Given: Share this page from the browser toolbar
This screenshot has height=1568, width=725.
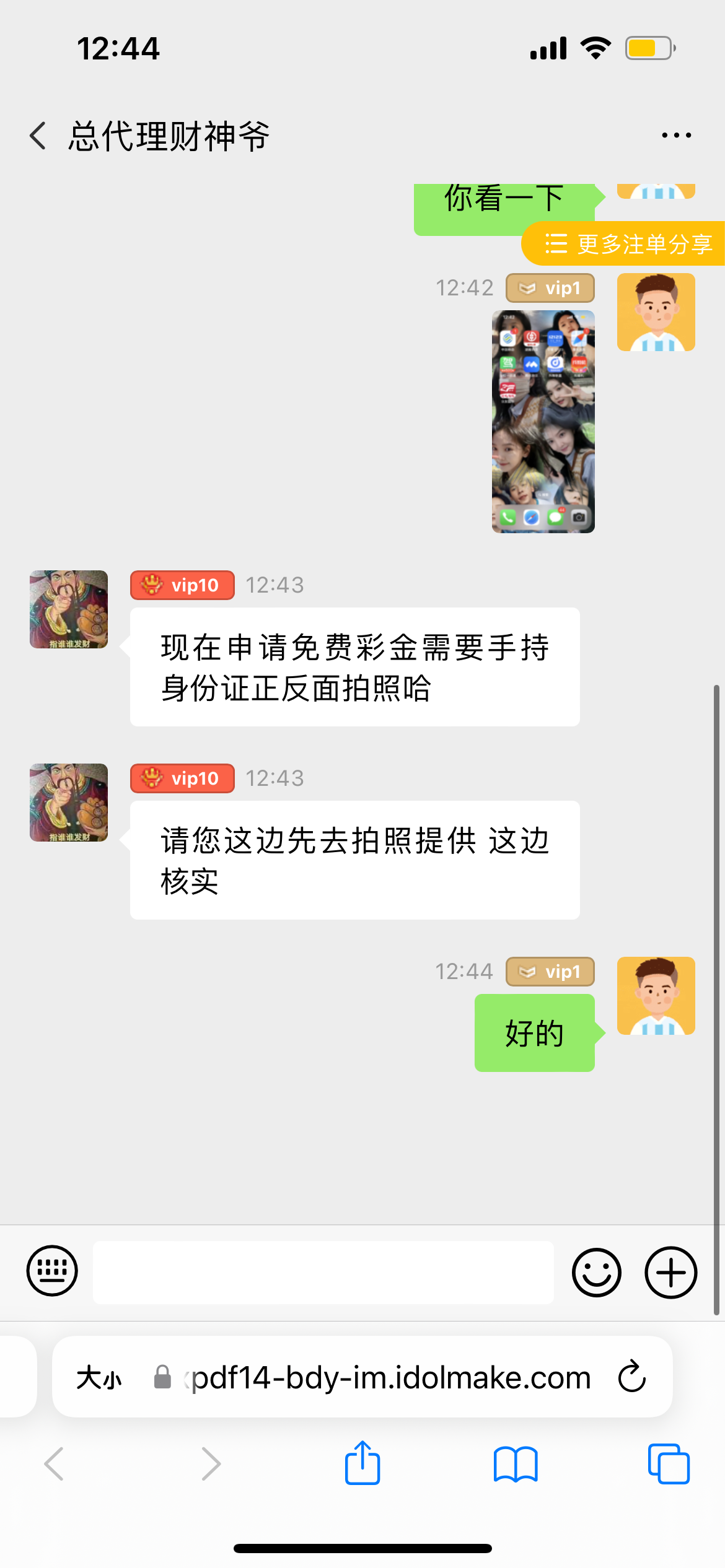Looking at the screenshot, I should point(362,1463).
